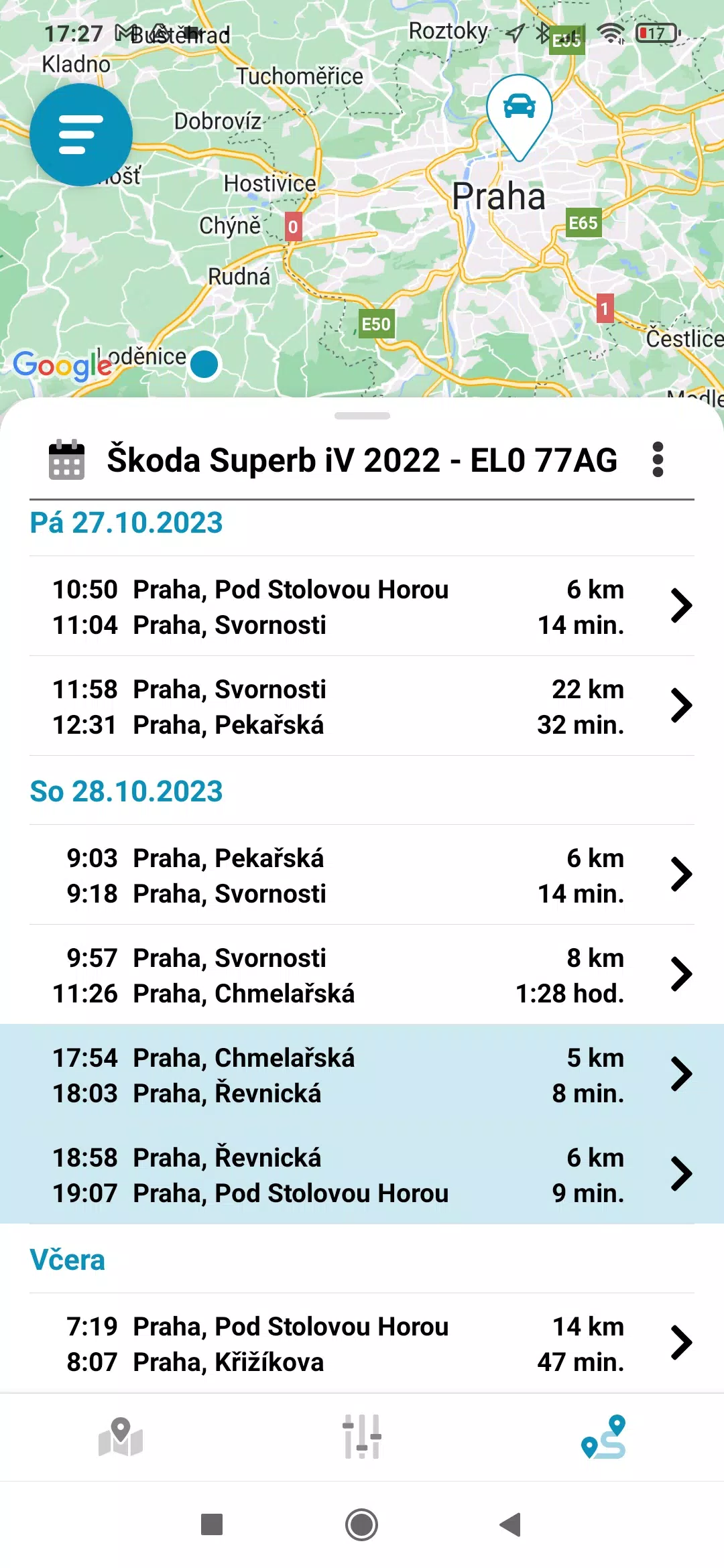This screenshot has width=724, height=1568.
Task: Open the calendar date picker
Action: click(67, 460)
